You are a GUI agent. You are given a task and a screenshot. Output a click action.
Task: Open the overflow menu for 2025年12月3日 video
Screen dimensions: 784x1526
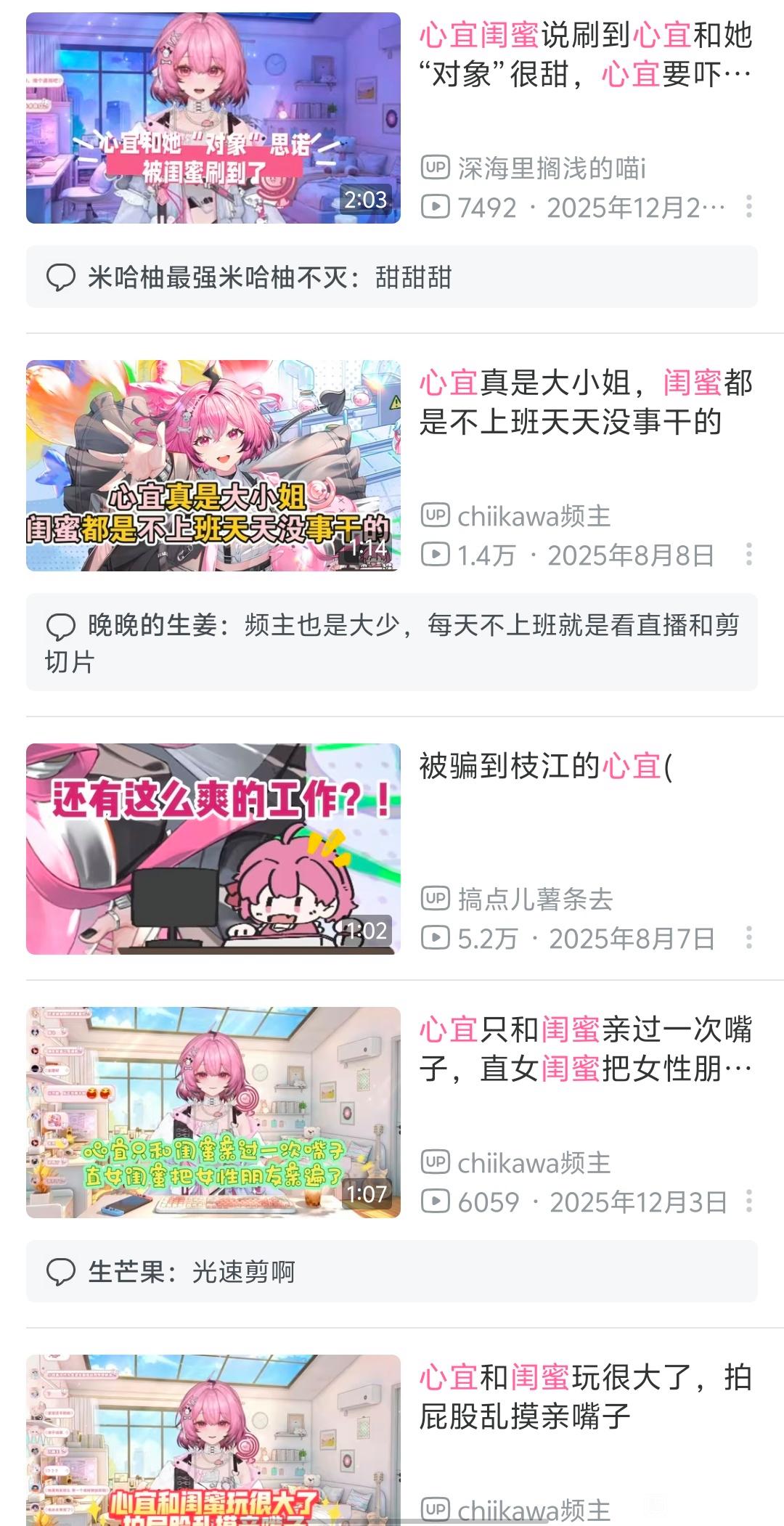pyautogui.click(x=748, y=1201)
